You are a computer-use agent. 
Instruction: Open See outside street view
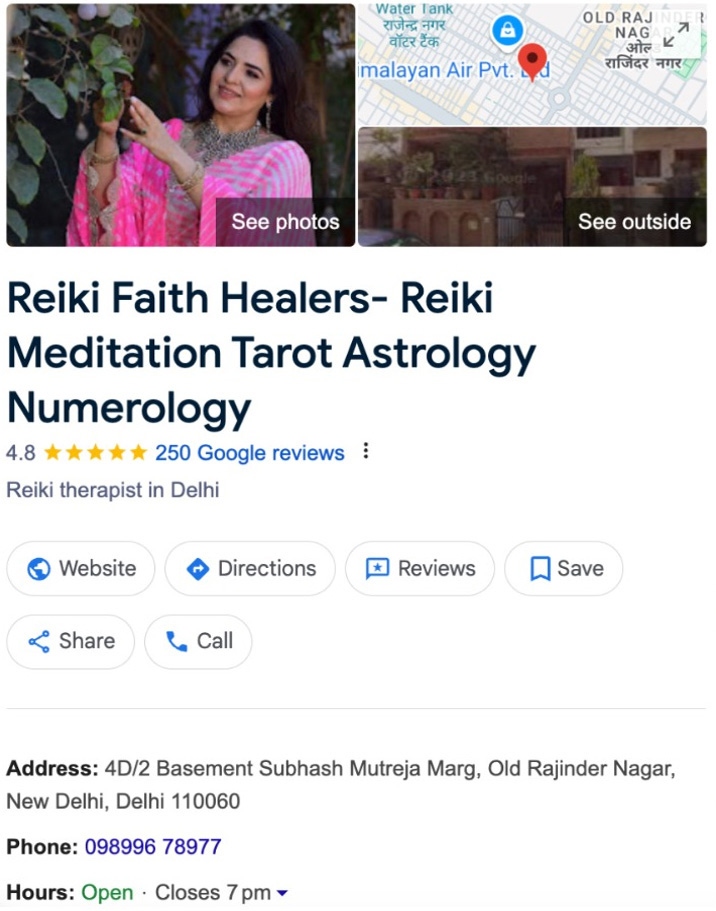click(634, 222)
